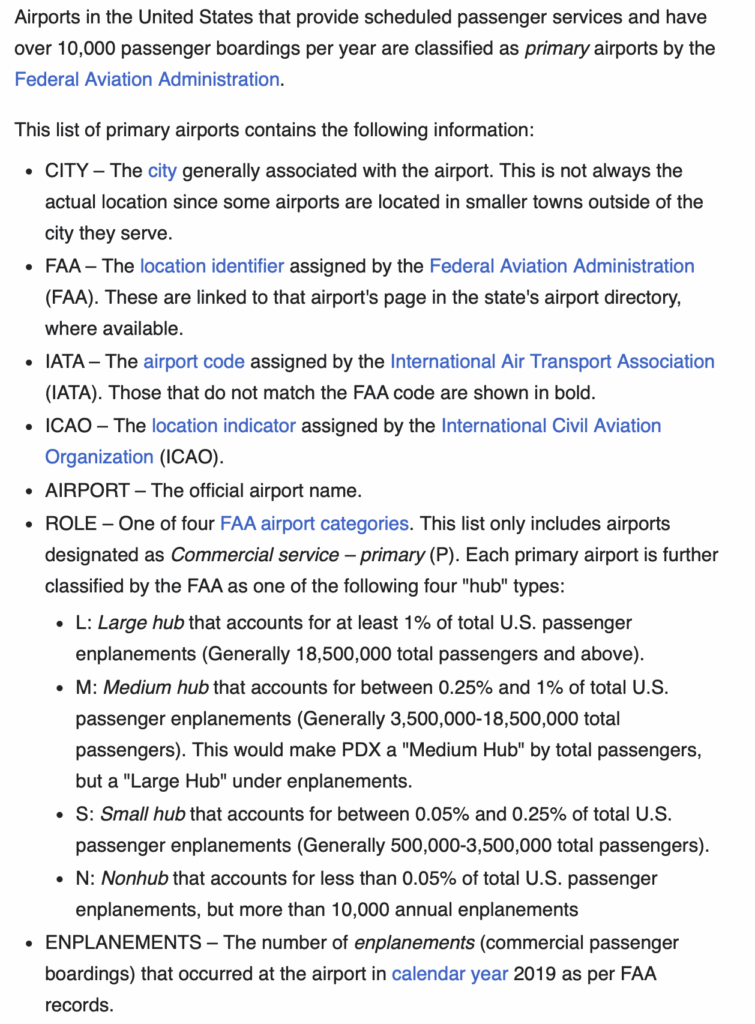Image resolution: width=755 pixels, height=1024 pixels.
Task: Open the 'FAA airport categories' link
Action: pyautogui.click(x=314, y=523)
